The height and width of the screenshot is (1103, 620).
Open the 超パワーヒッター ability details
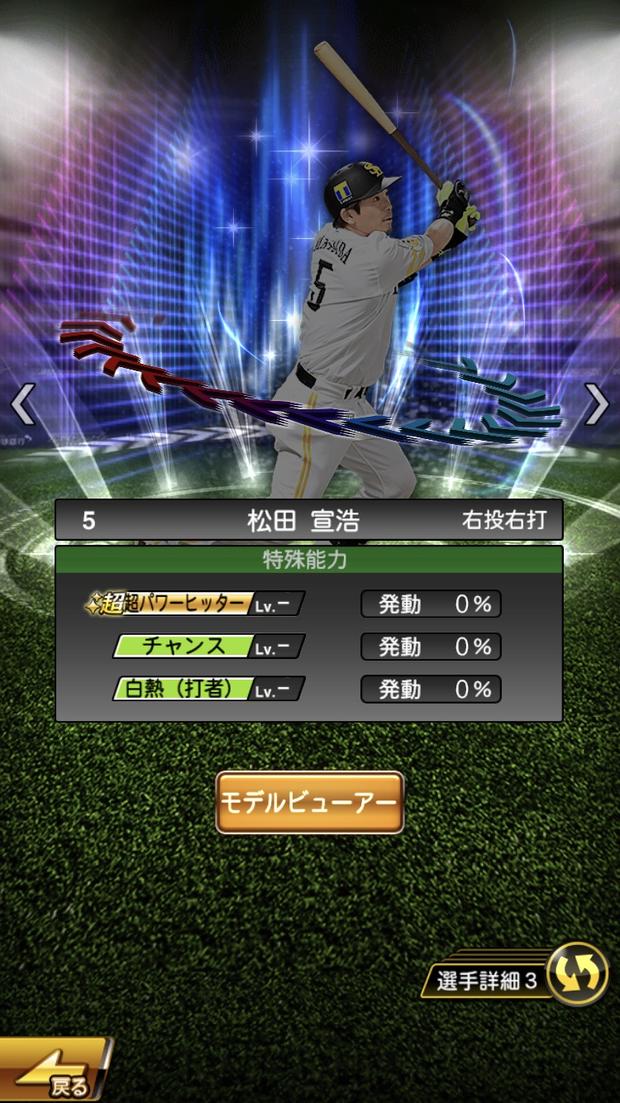coord(195,604)
